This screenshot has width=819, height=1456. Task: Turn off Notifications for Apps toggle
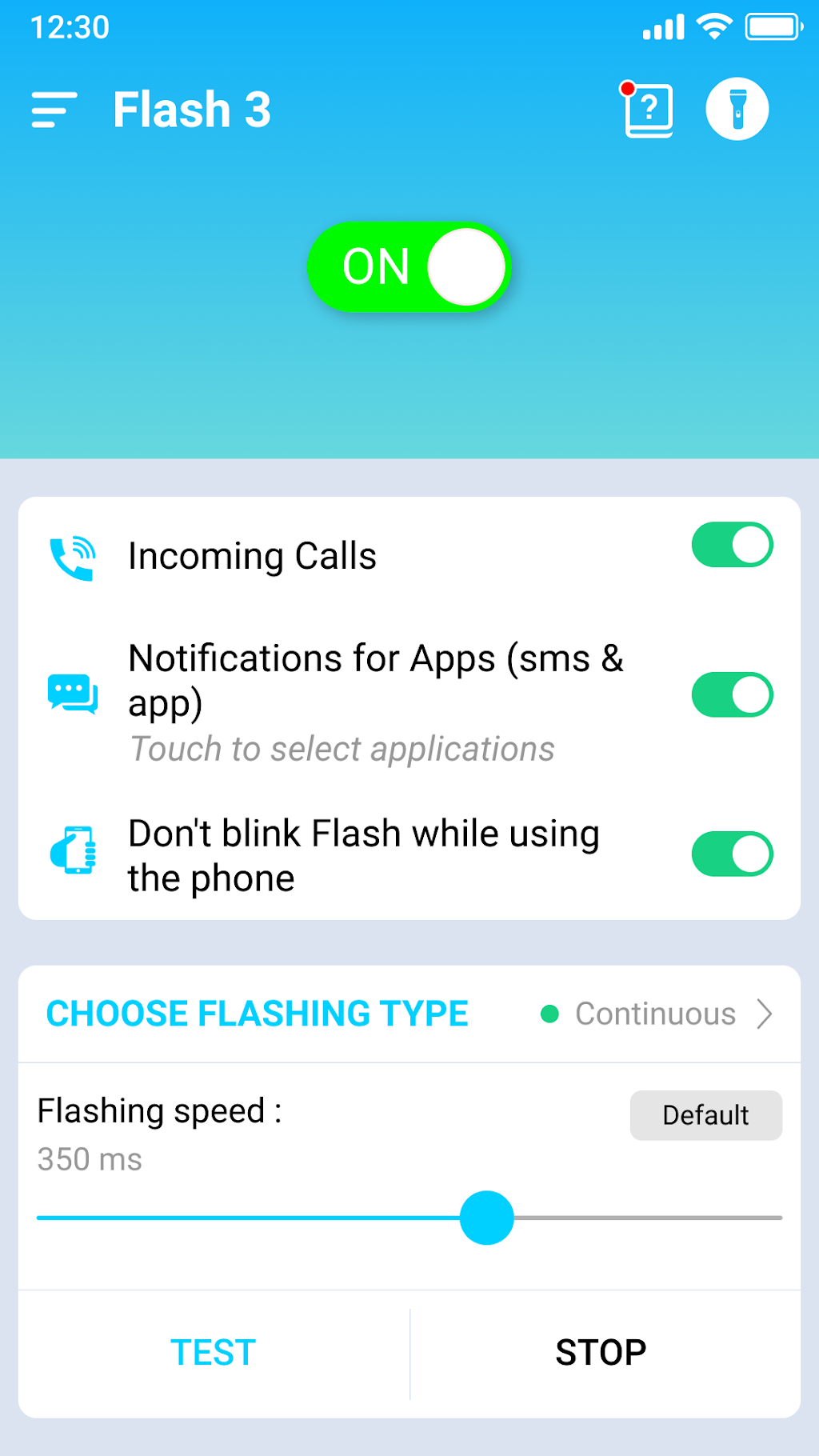tap(732, 694)
